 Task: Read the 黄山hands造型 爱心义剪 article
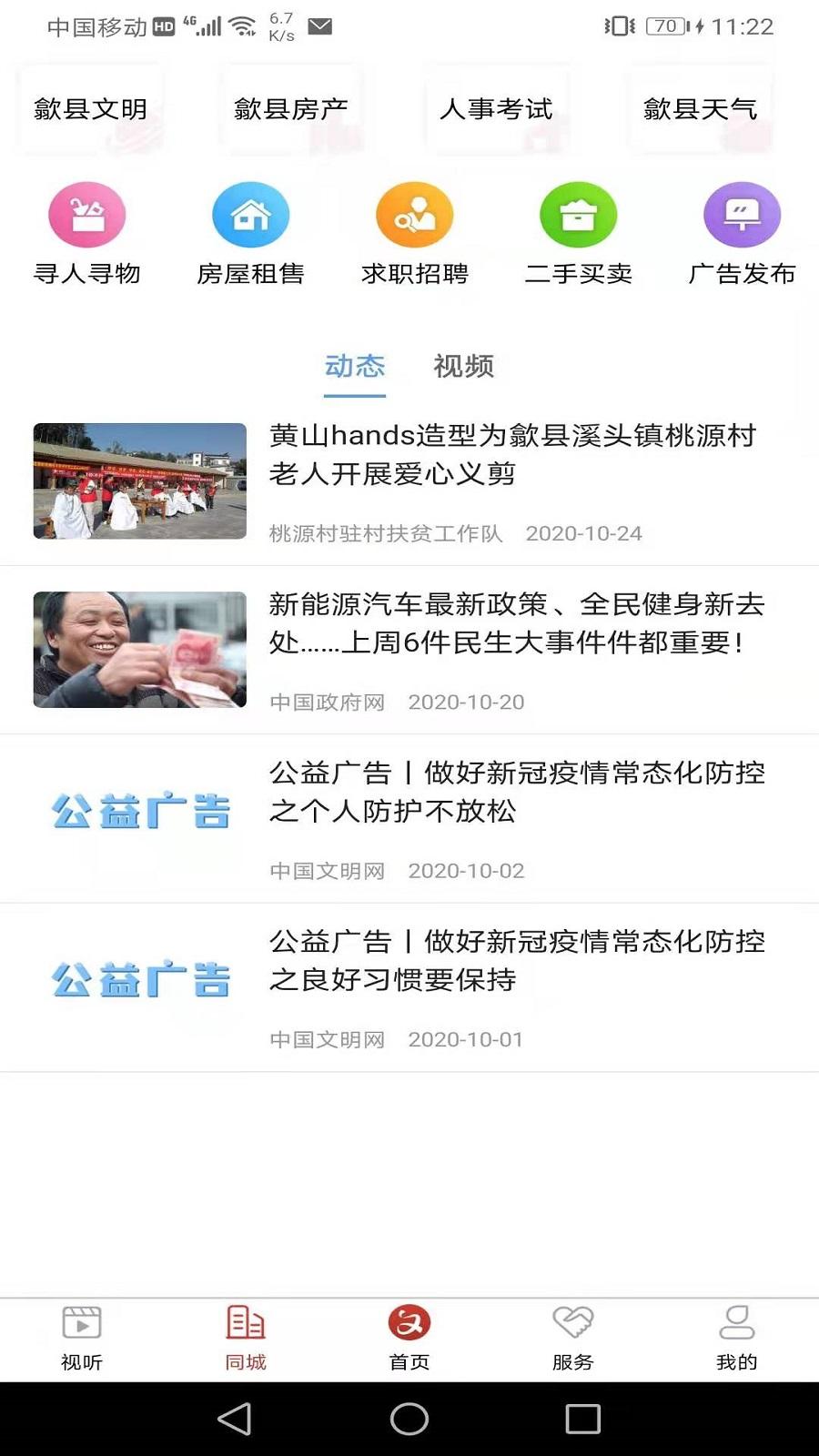[x=512, y=455]
